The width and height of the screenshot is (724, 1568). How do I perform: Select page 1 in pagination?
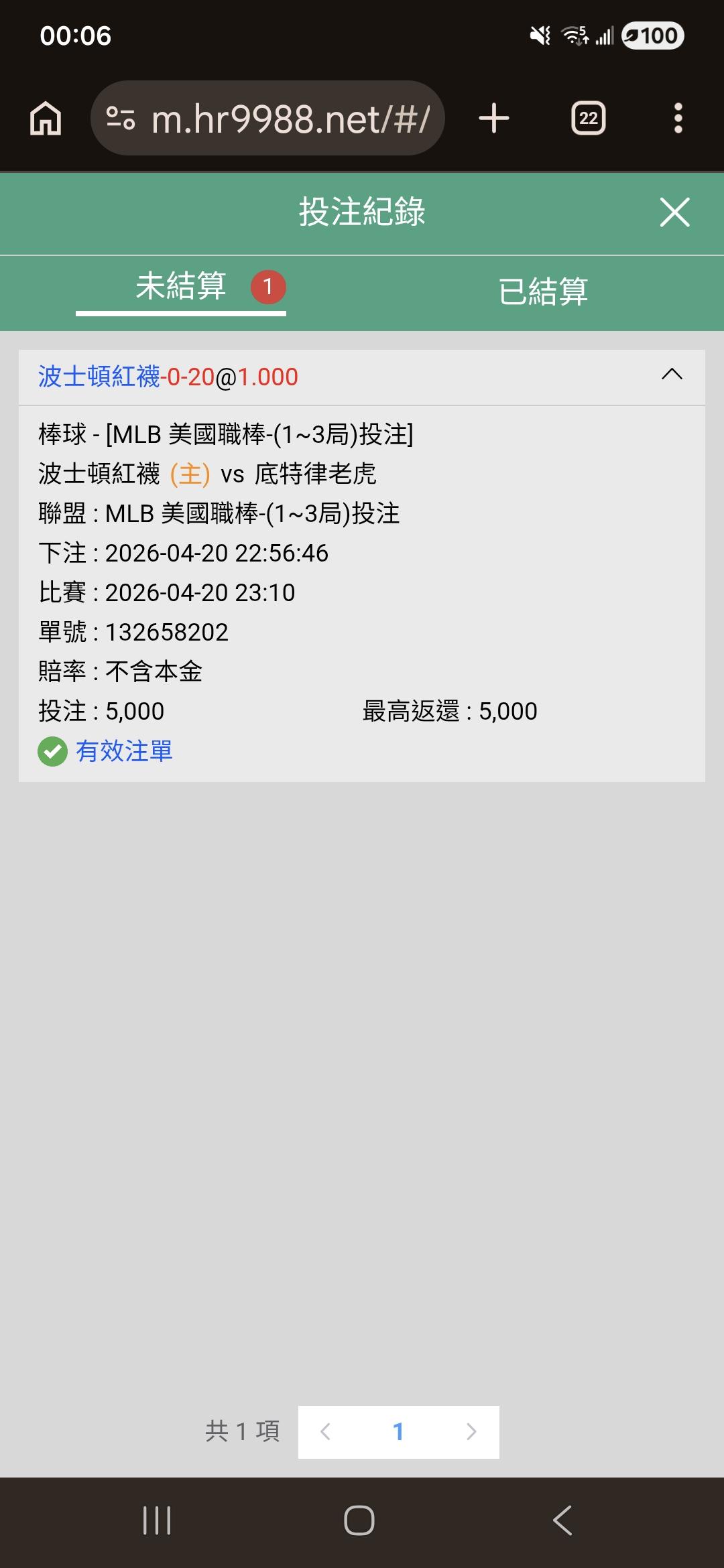[398, 1432]
